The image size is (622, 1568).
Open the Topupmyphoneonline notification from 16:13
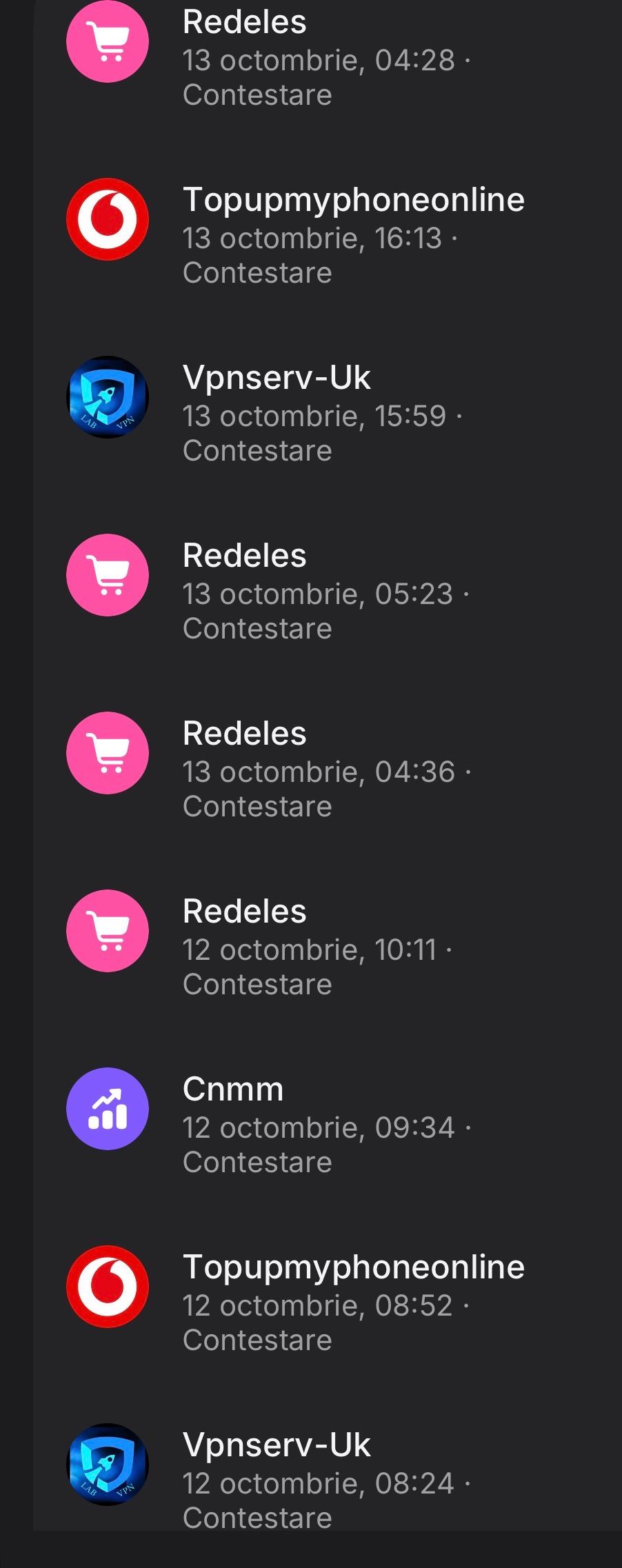[x=354, y=200]
